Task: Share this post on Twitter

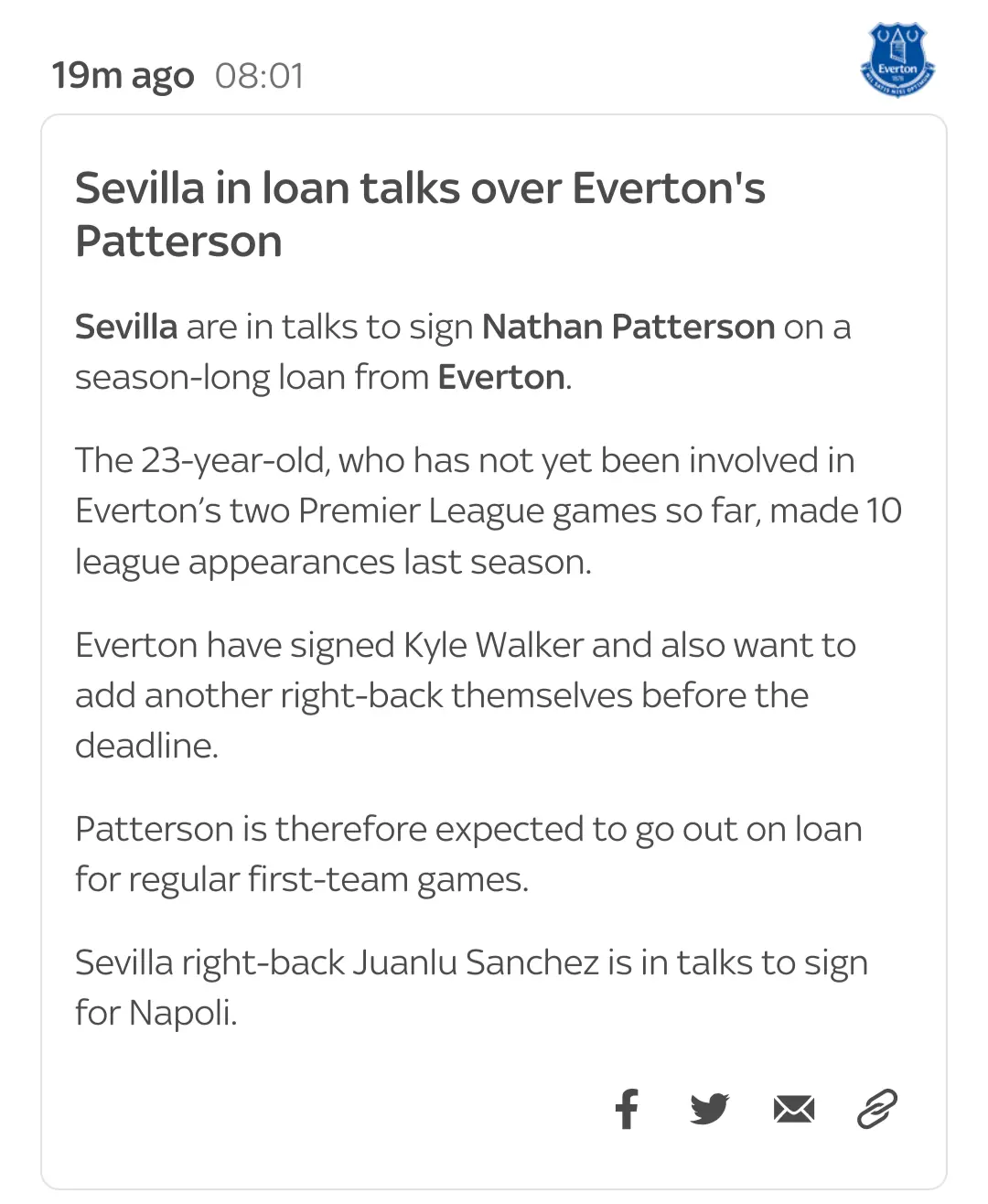Action: pyautogui.click(x=710, y=1109)
